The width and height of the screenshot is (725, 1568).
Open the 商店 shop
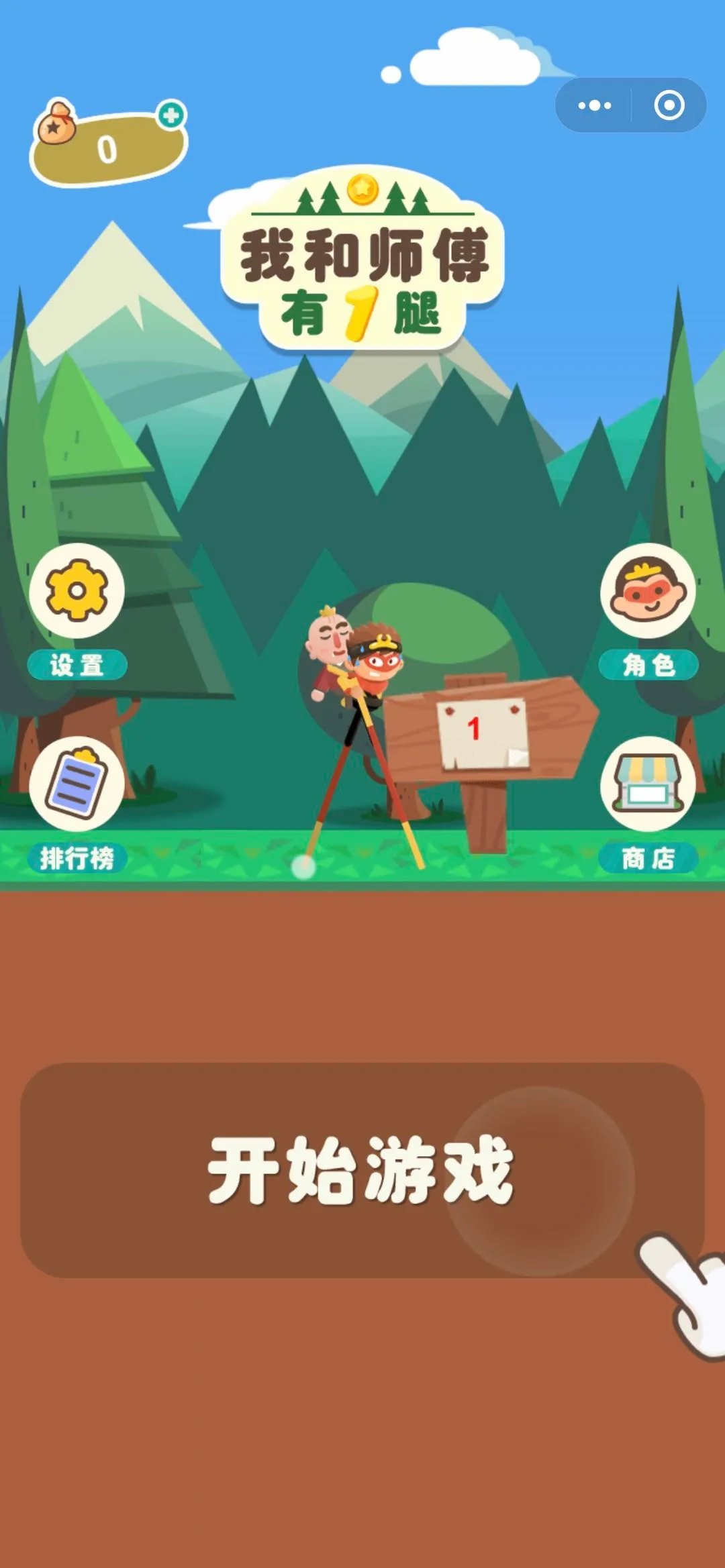648,784
